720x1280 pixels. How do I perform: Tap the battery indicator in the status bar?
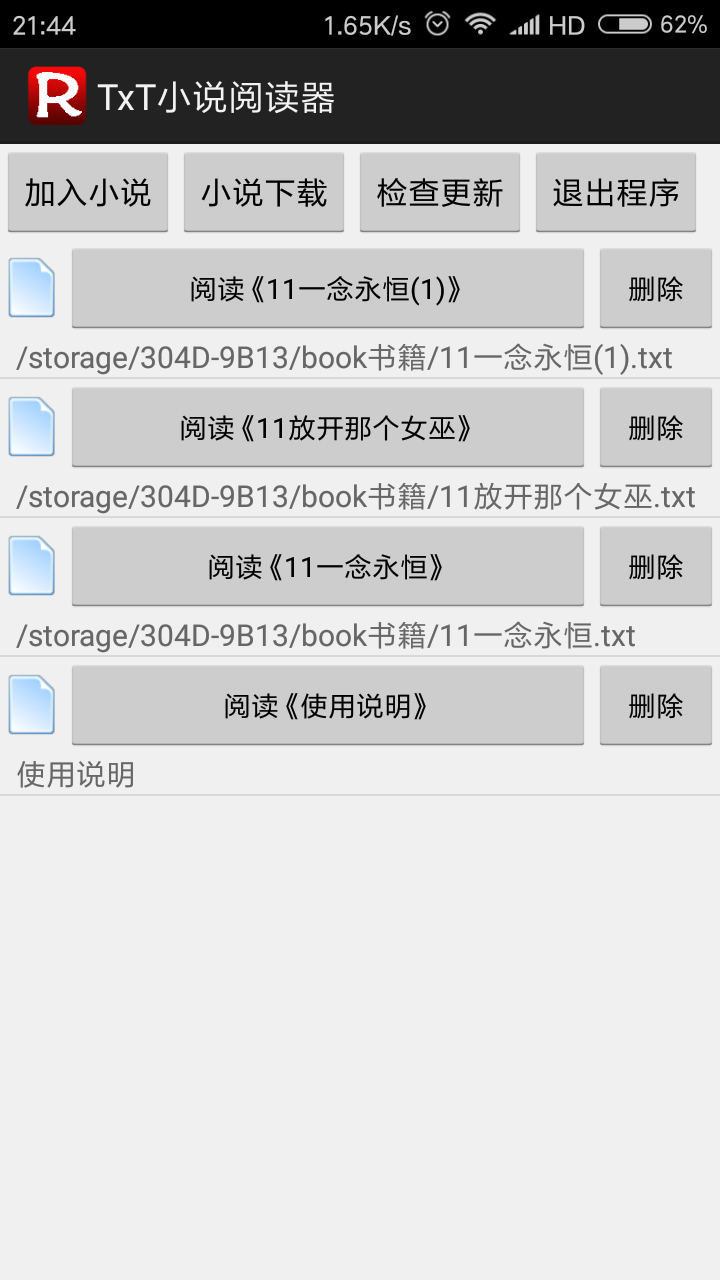click(627, 24)
